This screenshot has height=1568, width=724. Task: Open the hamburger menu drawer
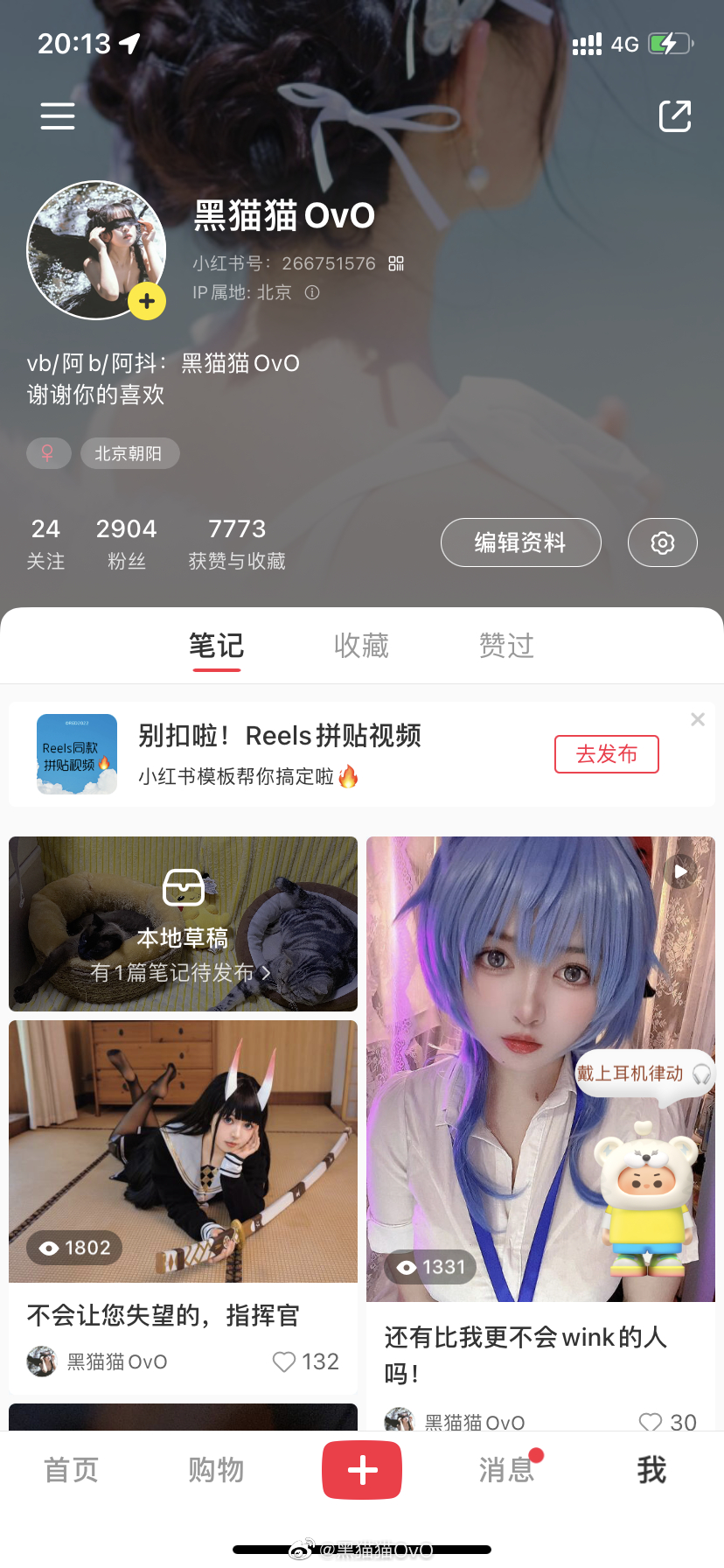(x=58, y=115)
